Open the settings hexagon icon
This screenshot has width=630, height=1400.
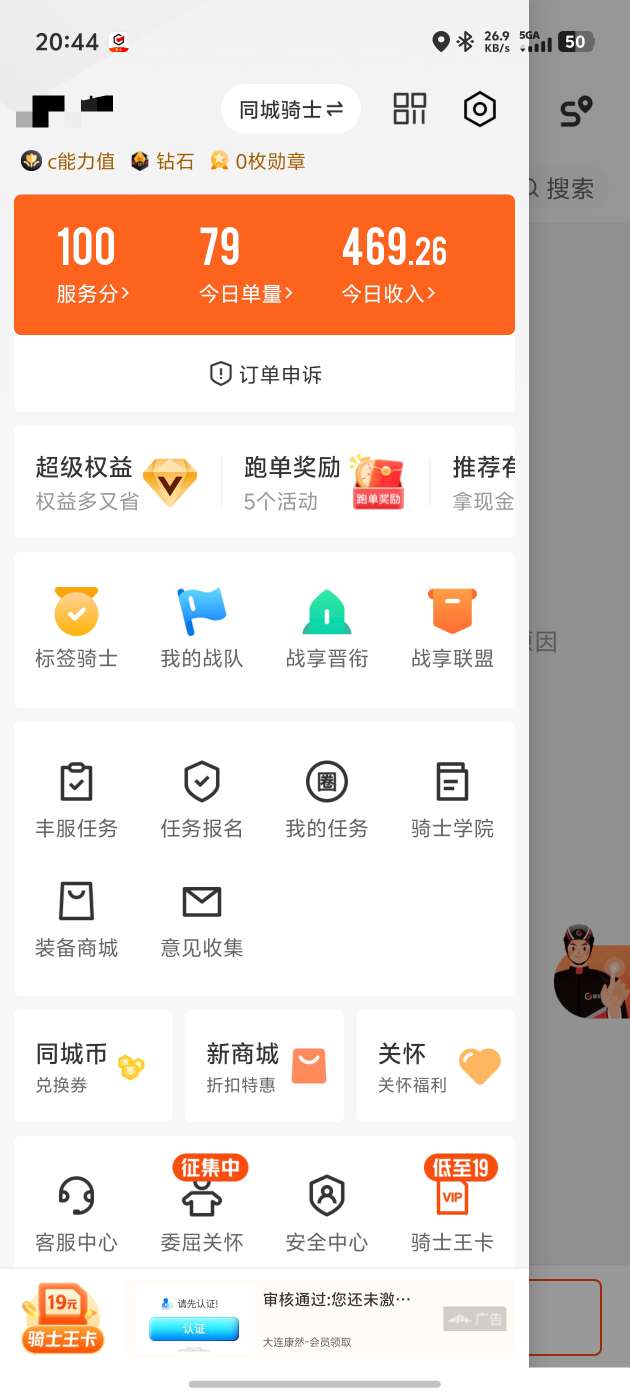480,109
